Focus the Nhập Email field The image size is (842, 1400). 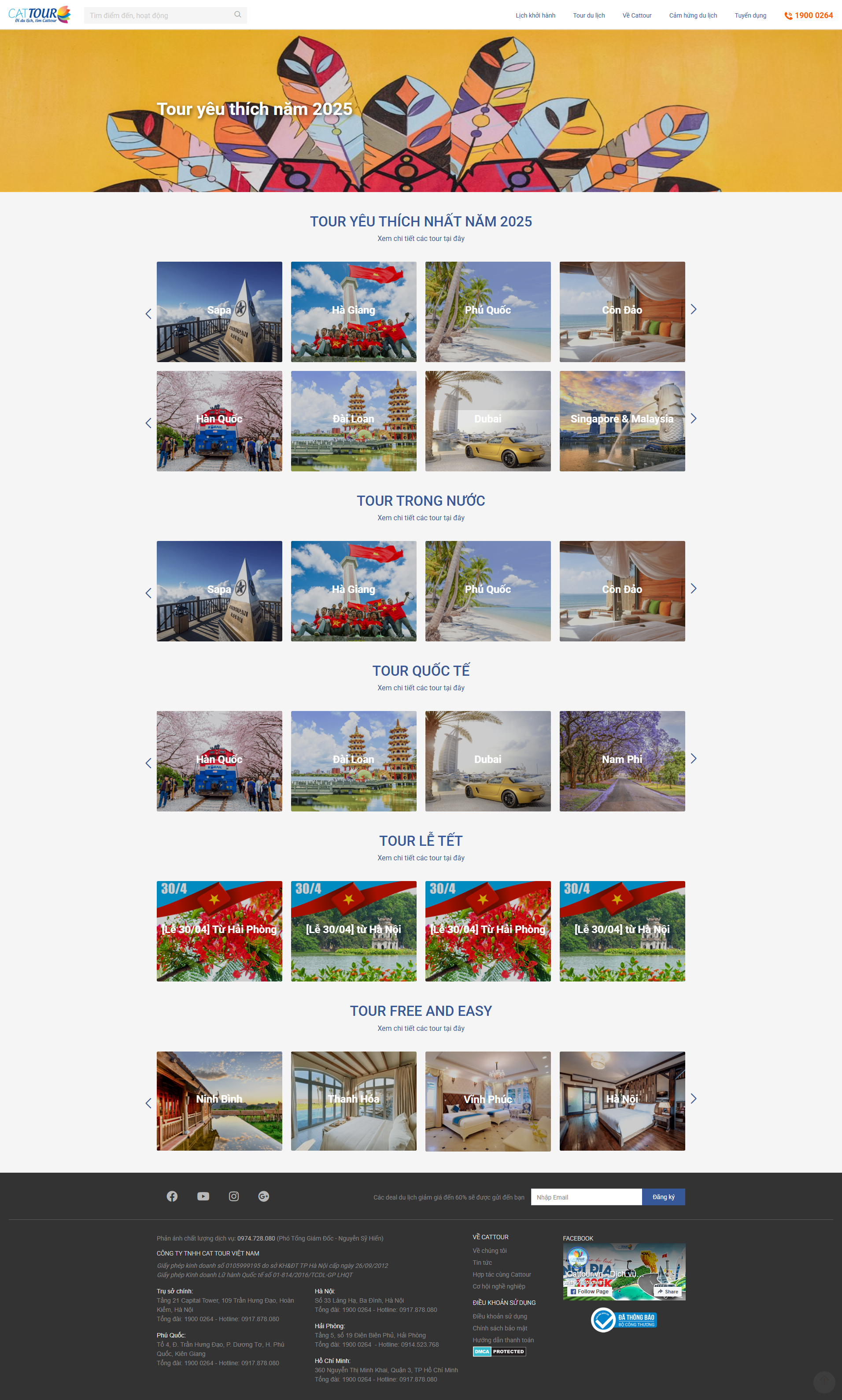[586, 1197]
